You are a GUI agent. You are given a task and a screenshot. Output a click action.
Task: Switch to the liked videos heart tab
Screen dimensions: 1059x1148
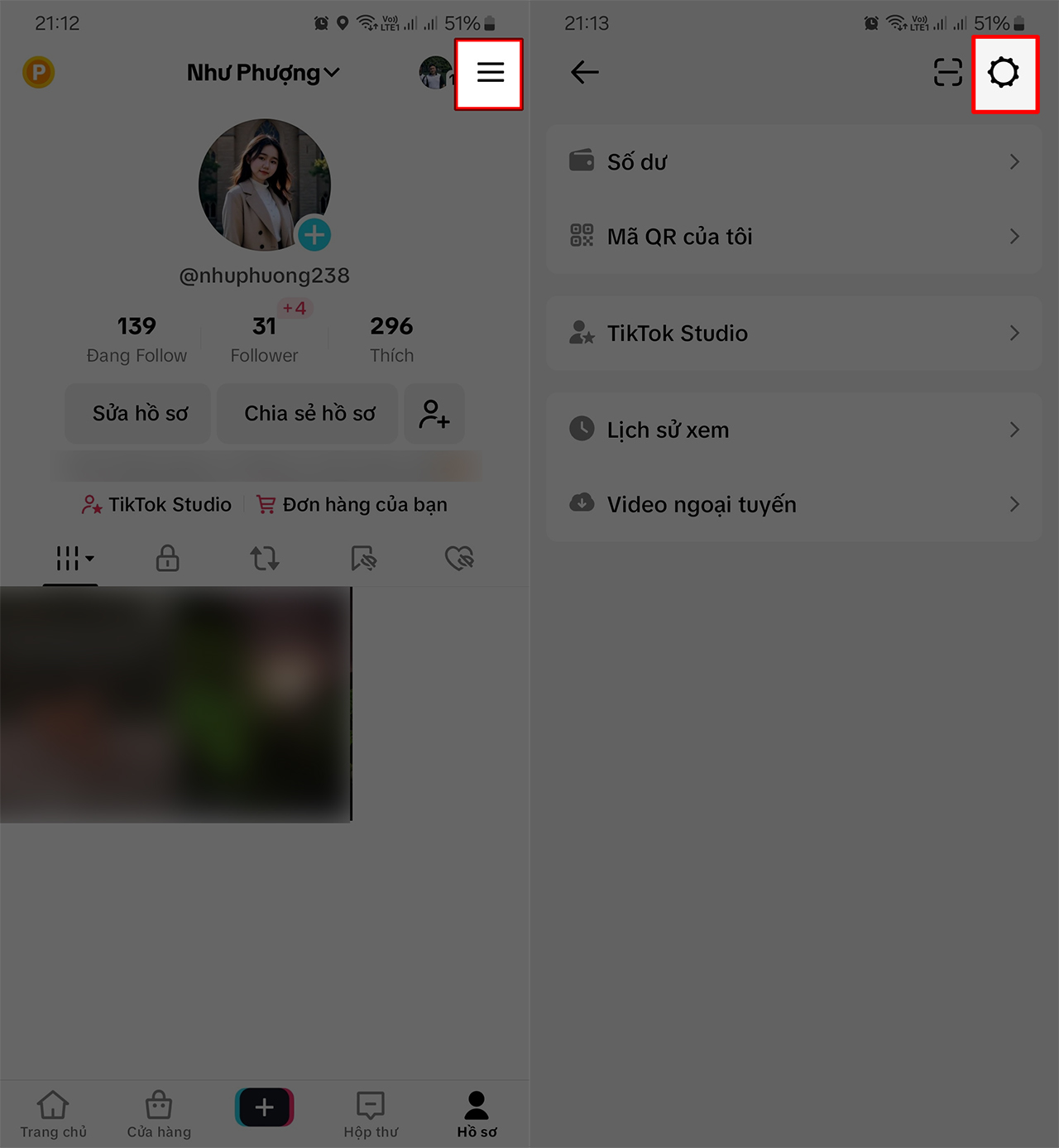(x=459, y=559)
